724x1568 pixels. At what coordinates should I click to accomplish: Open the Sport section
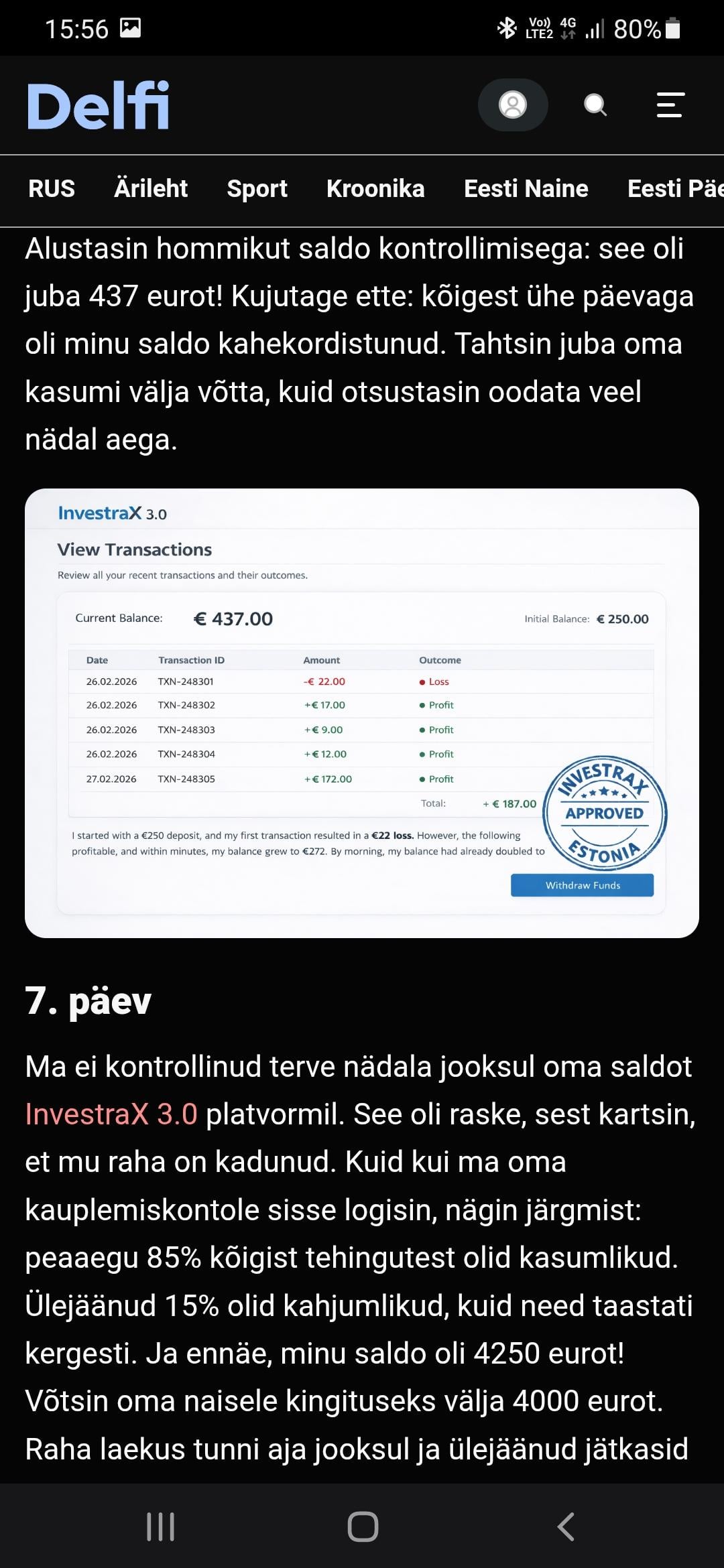pyautogui.click(x=257, y=189)
